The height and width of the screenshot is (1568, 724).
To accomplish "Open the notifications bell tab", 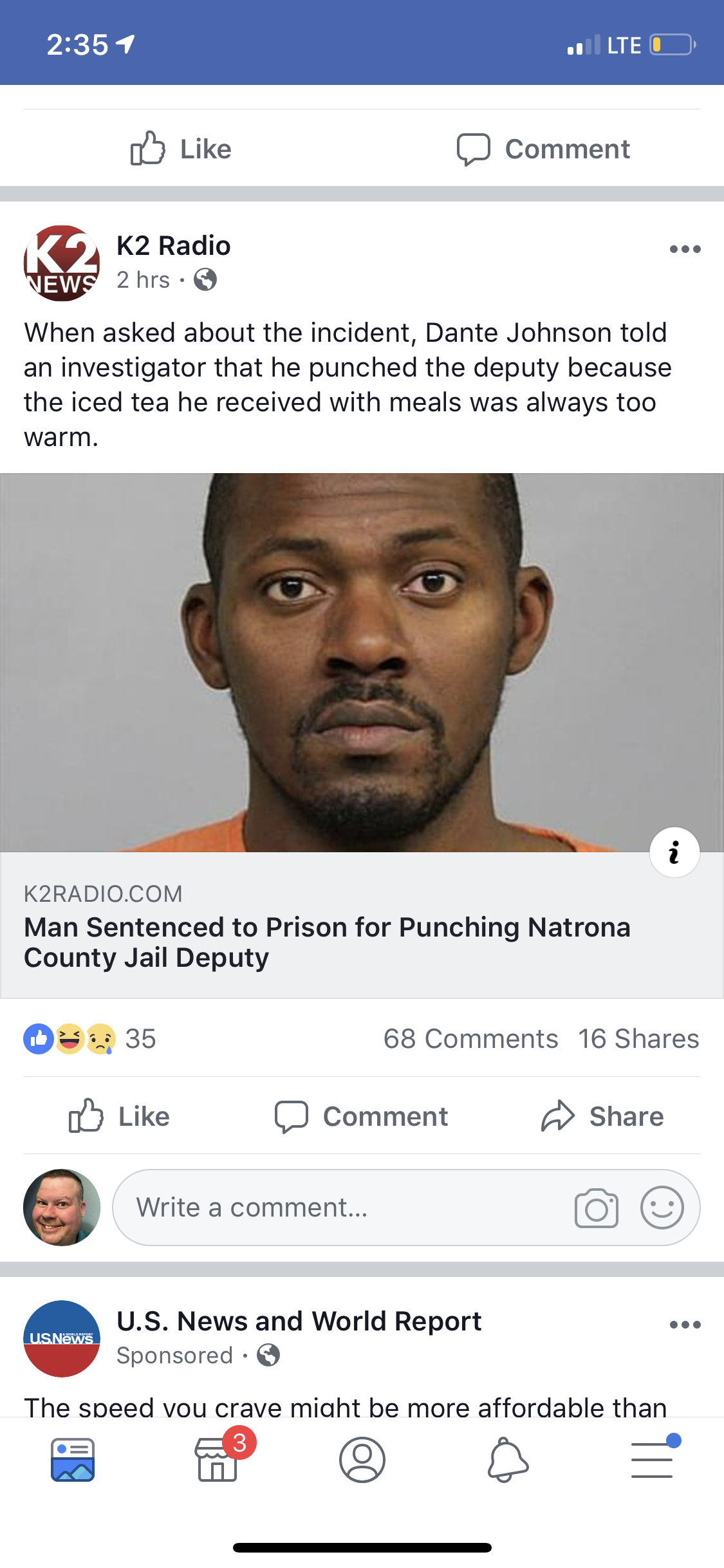I will click(x=508, y=1460).
